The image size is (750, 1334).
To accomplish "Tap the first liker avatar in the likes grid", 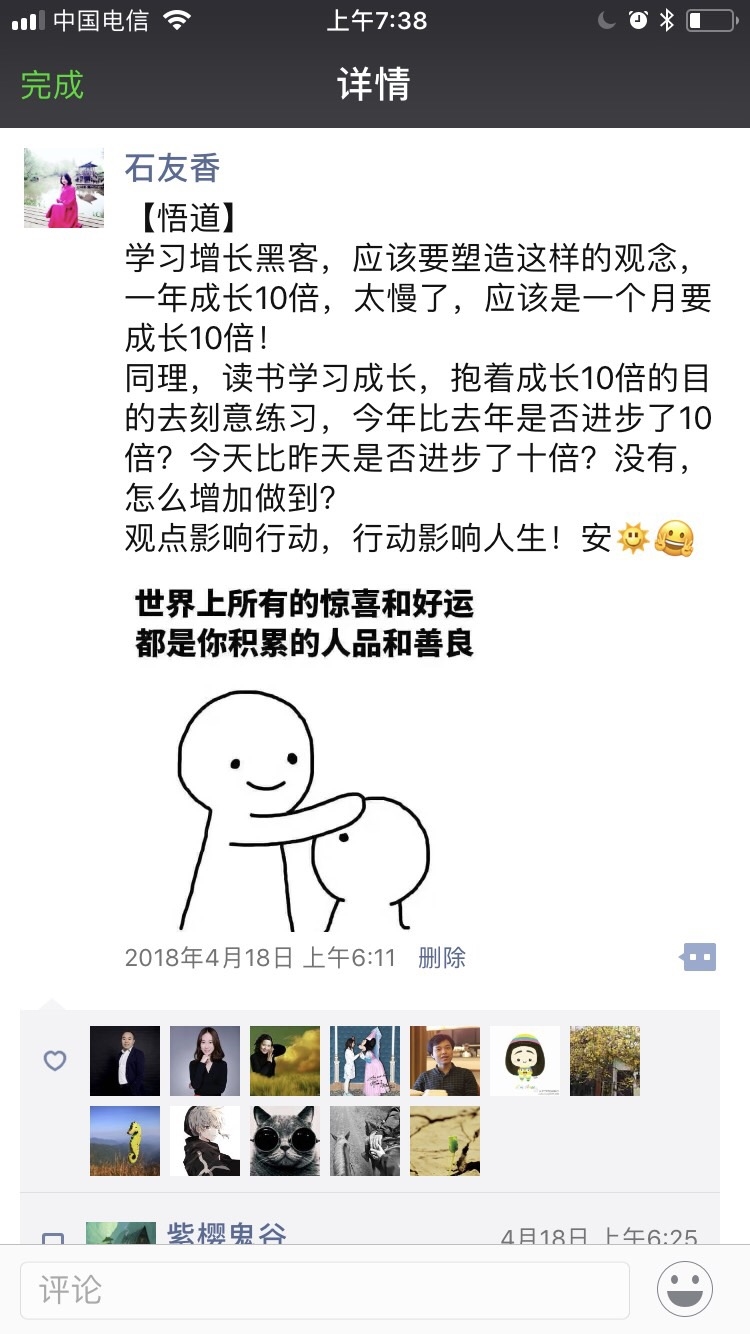I will tap(124, 1061).
